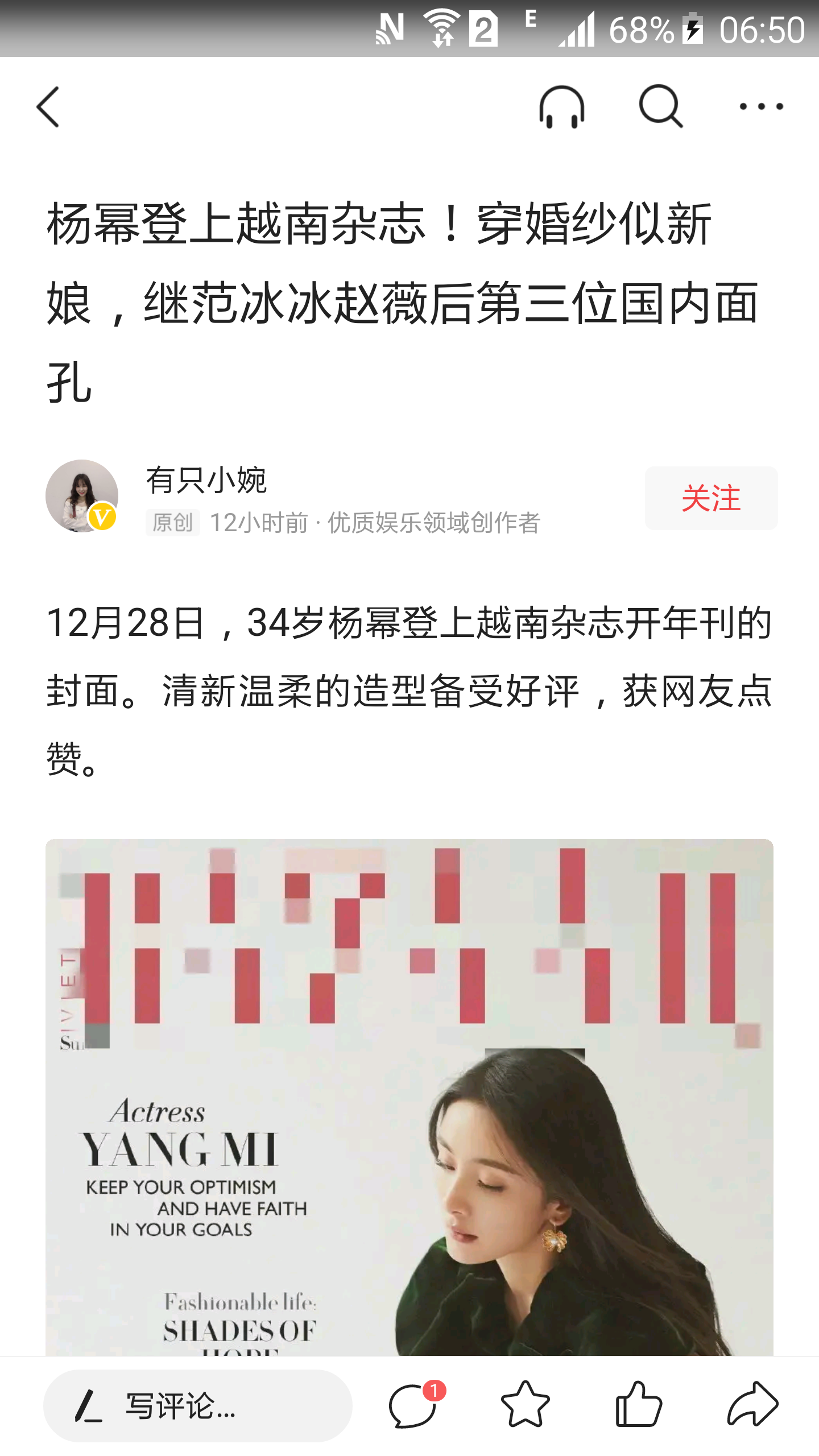This screenshot has width=819, height=1456.
Task: Favorite this article with the star icon
Action: 525,1405
